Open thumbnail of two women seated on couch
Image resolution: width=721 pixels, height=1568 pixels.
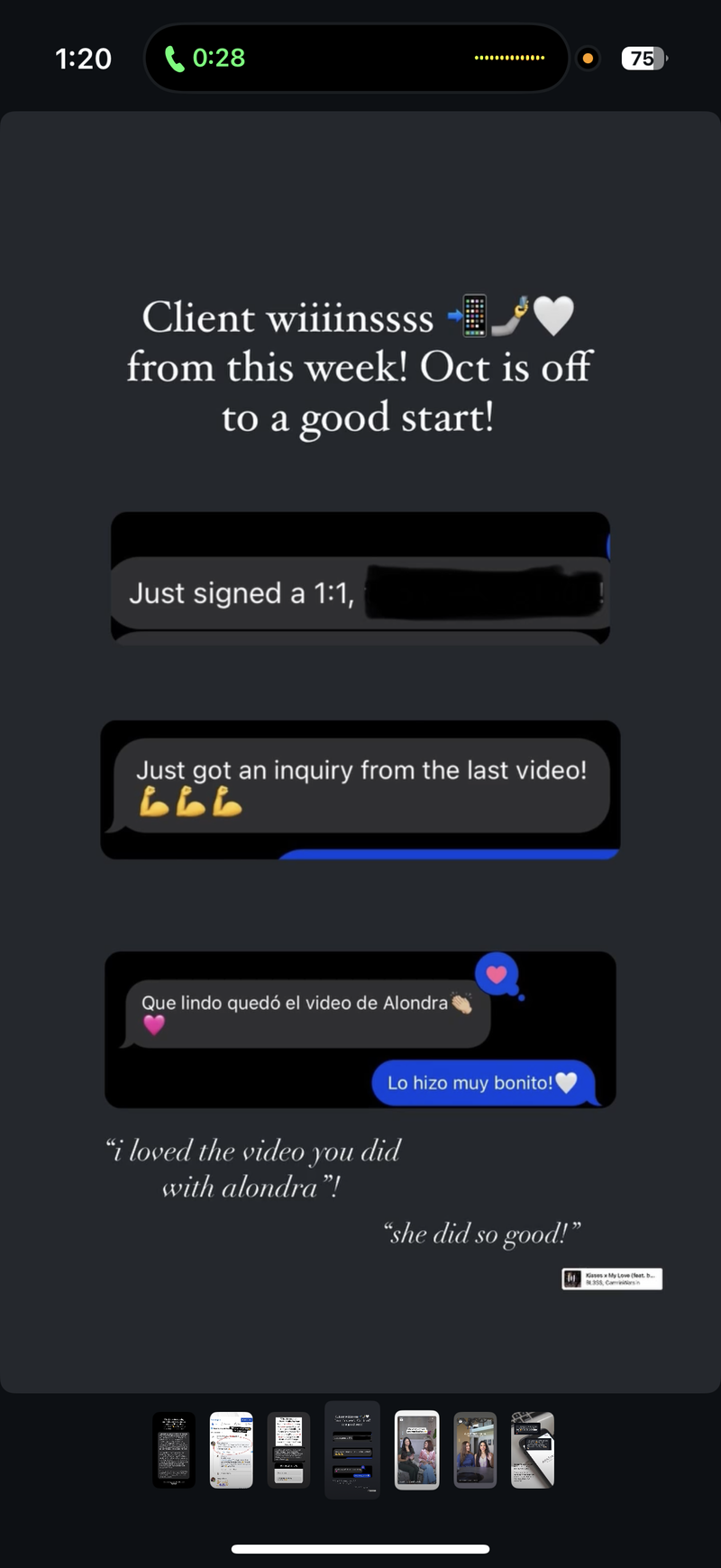point(417,1449)
